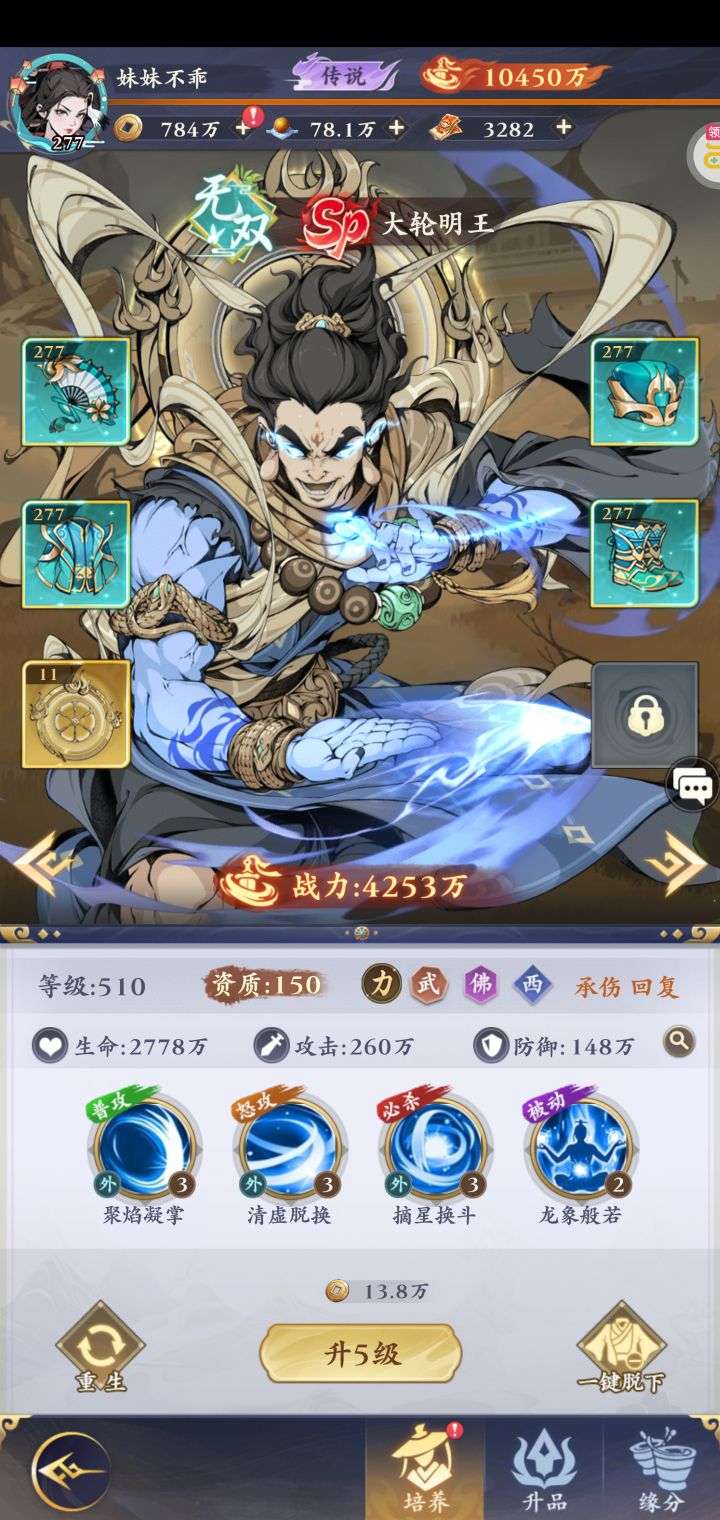
Task: Switch to the next hero
Action: pos(678,864)
